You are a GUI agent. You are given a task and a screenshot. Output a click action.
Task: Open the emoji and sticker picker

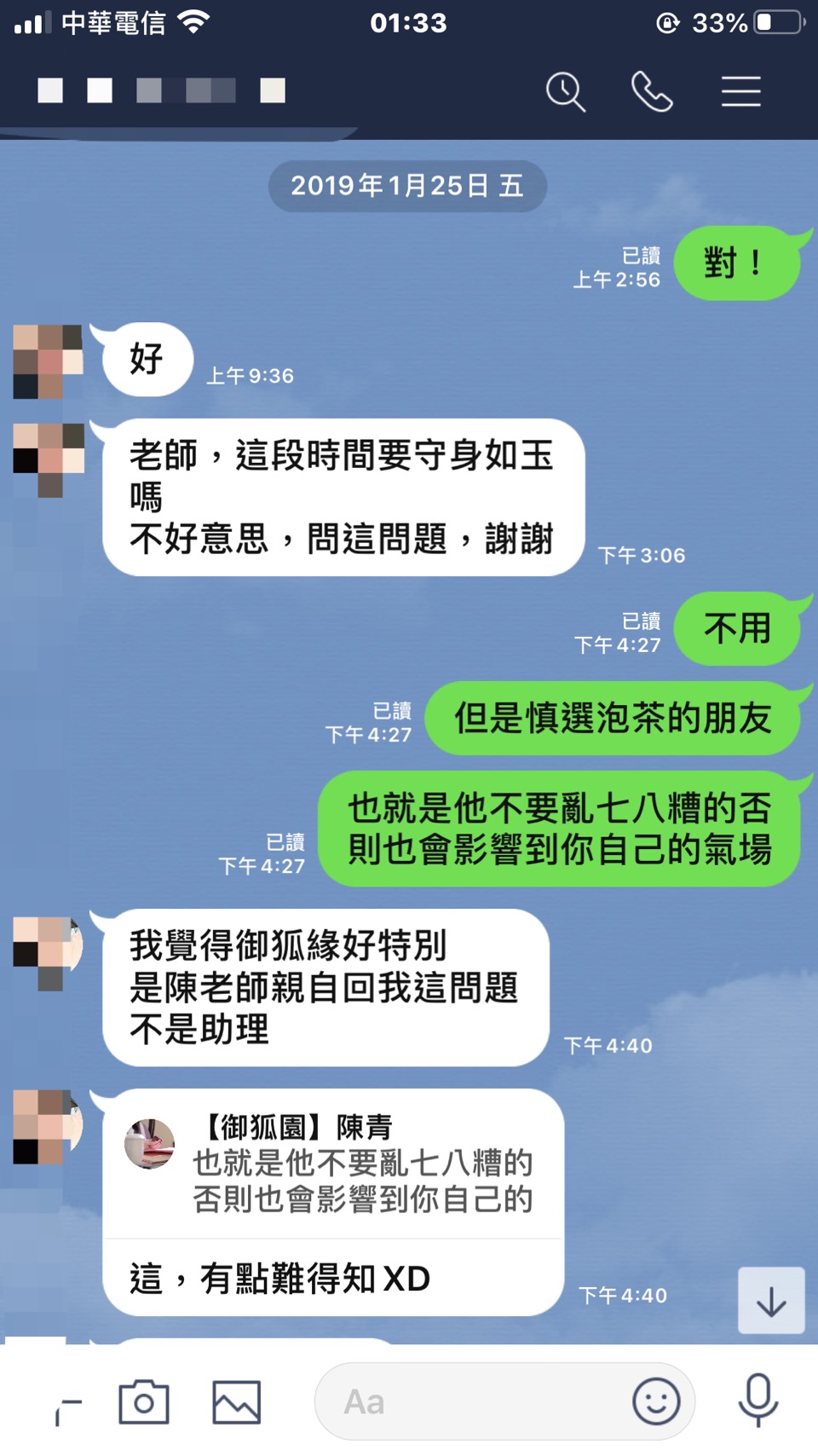pos(655,1402)
